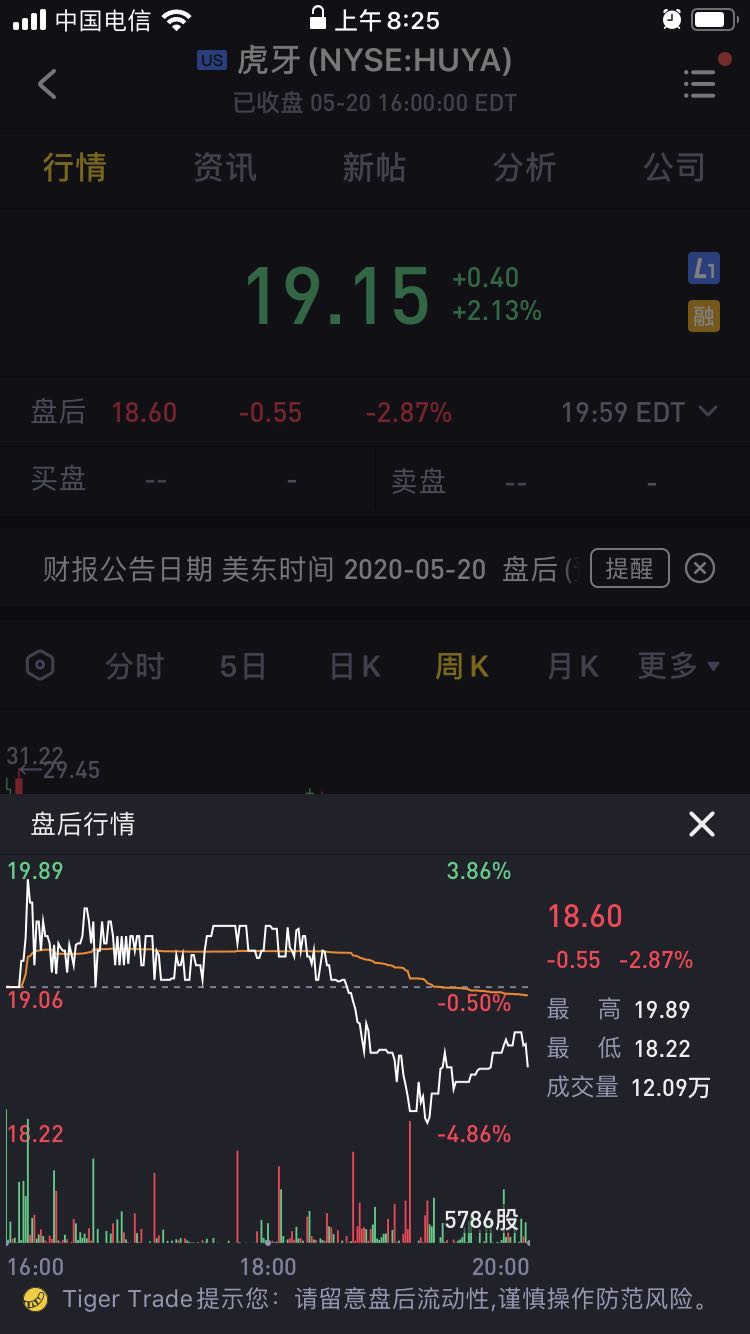Switch chart to 日K
Screen dimensions: 750x1334
[355, 666]
